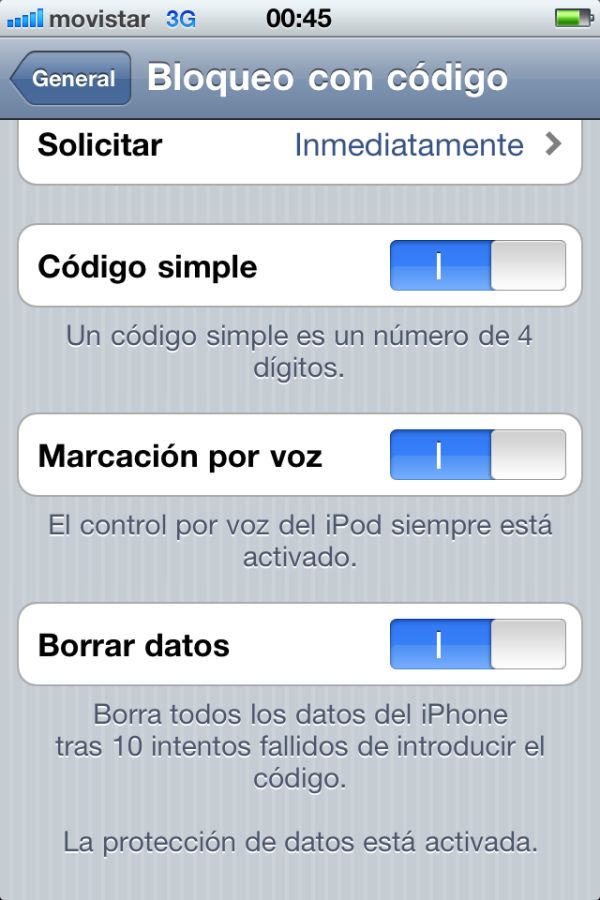Open the Solicitar Inmediatamente row
The width and height of the screenshot is (600, 900).
pos(300,146)
